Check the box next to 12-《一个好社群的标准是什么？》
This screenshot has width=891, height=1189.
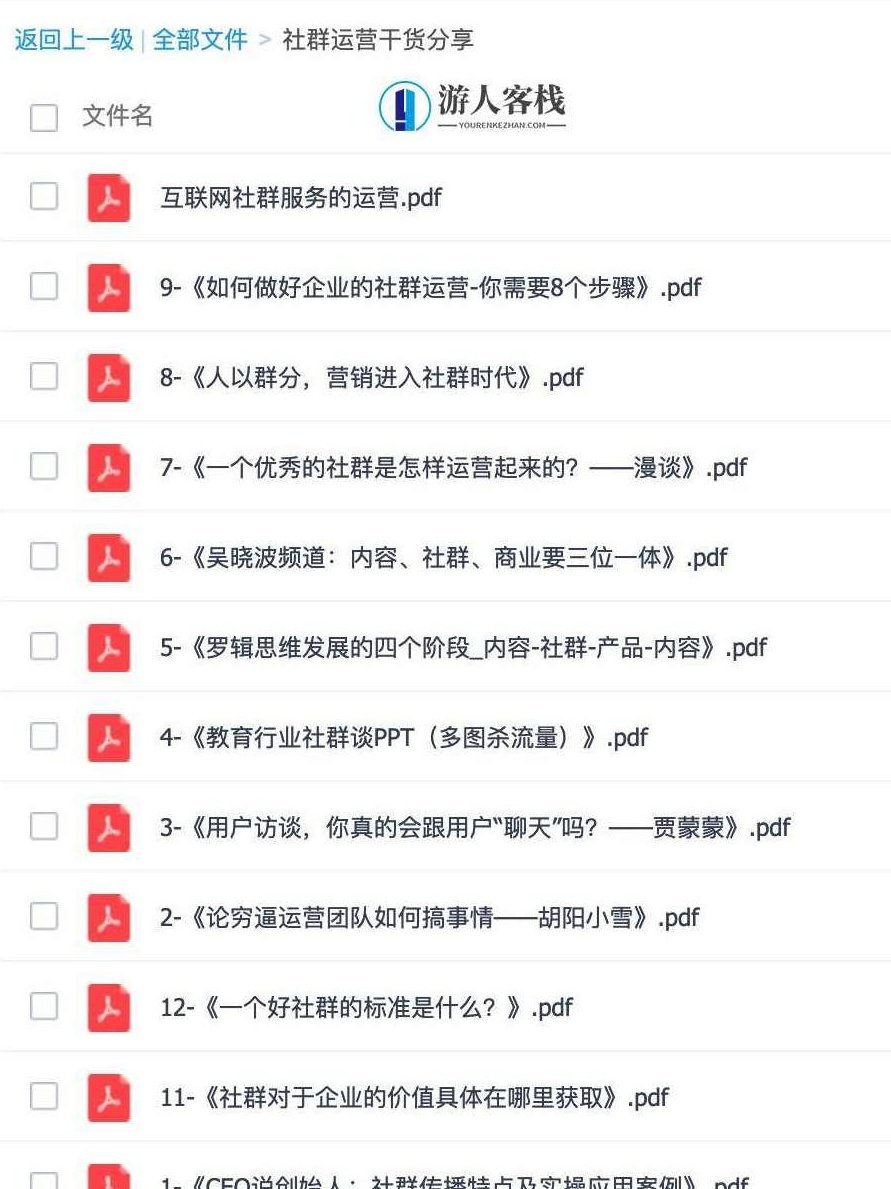(x=43, y=1007)
